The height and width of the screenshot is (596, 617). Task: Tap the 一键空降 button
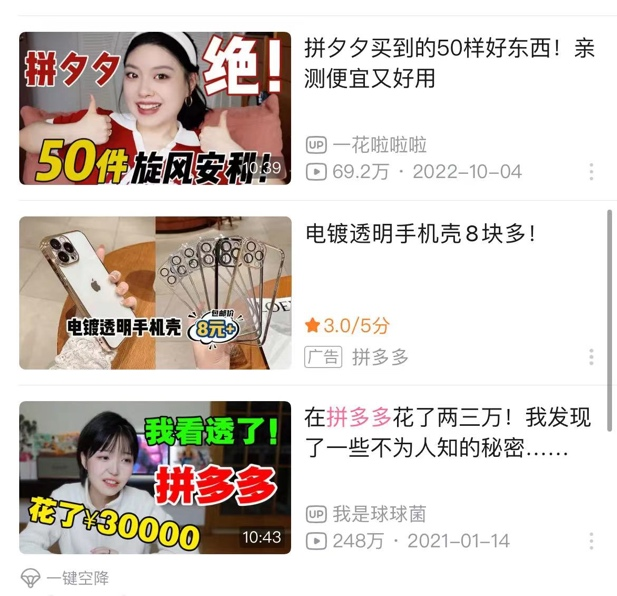(x=66, y=578)
